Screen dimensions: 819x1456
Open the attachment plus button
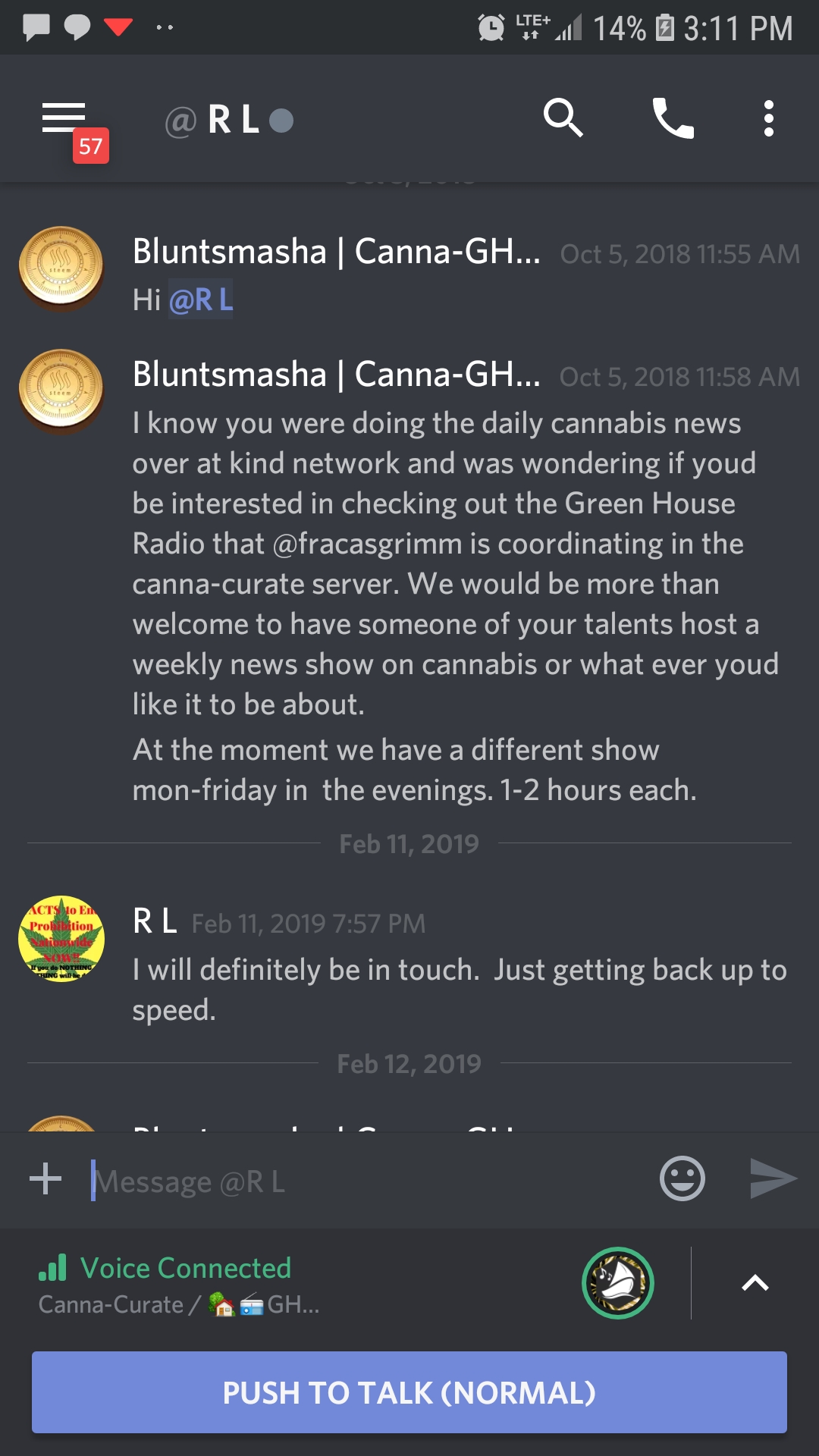pyautogui.click(x=45, y=1179)
